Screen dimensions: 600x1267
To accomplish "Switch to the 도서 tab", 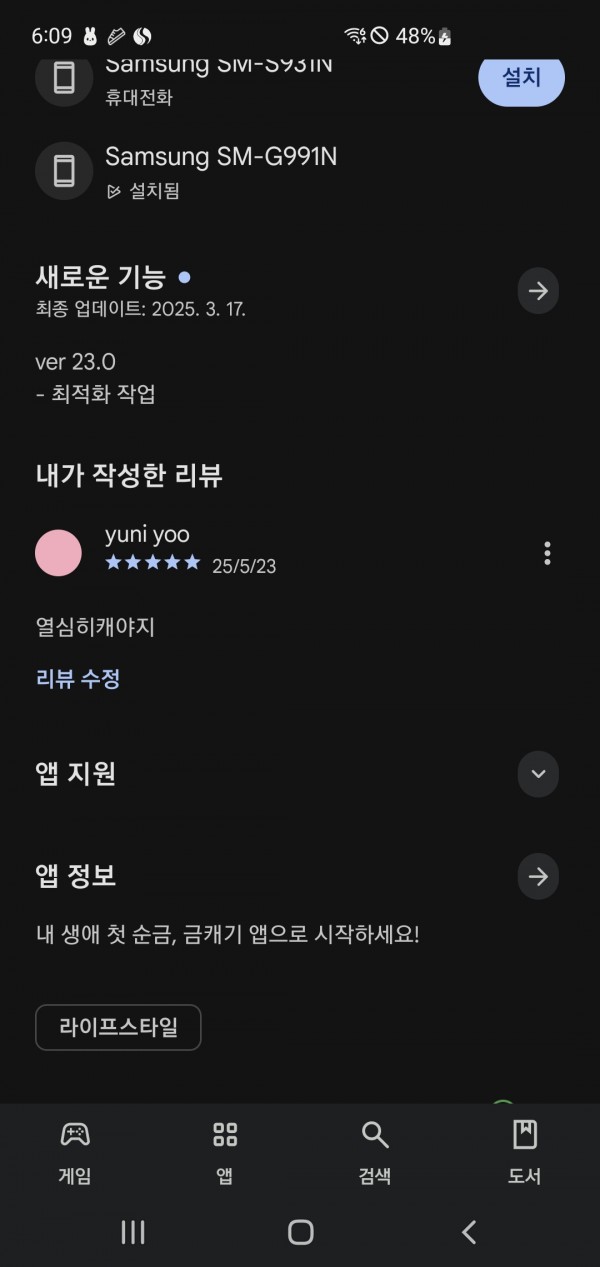I will (524, 1153).
